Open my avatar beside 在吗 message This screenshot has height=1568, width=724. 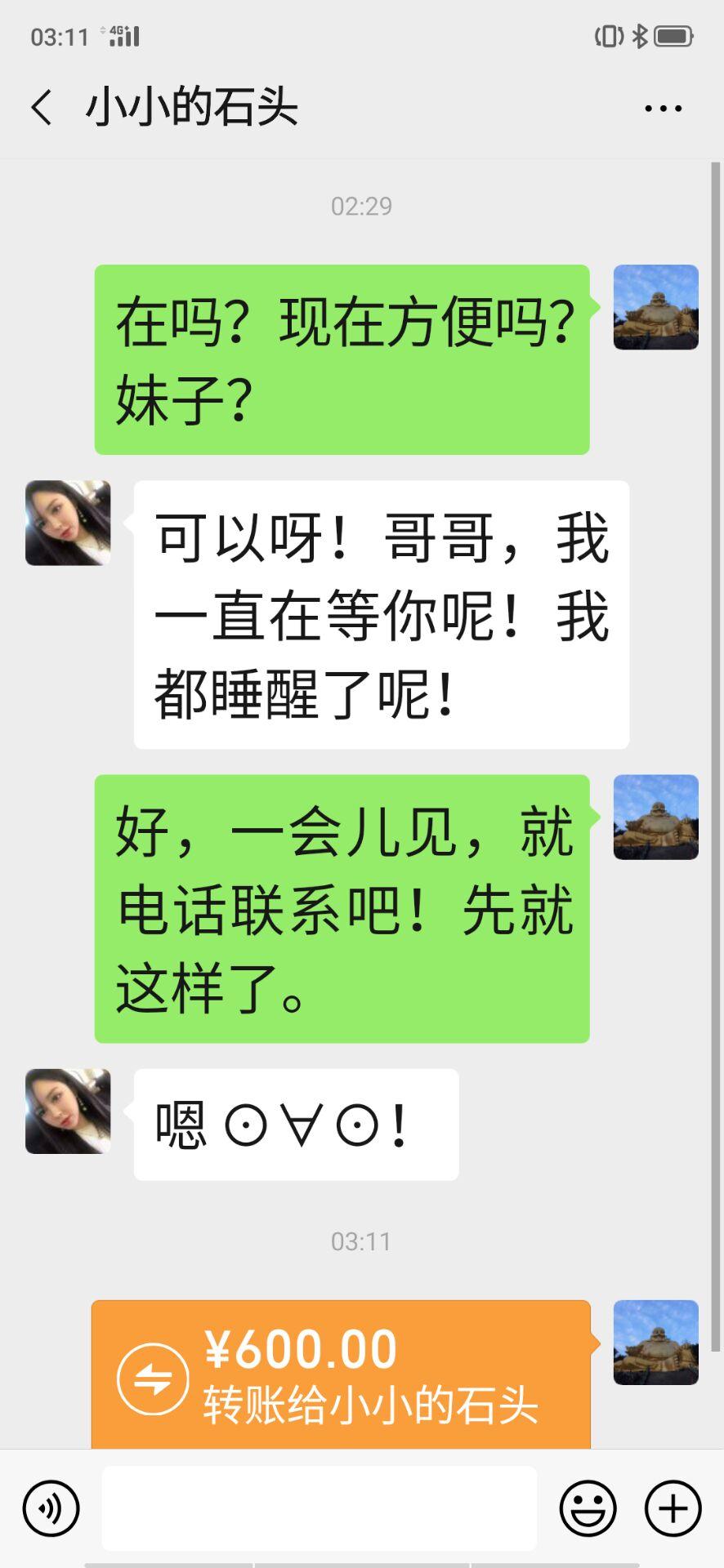pyautogui.click(x=655, y=307)
